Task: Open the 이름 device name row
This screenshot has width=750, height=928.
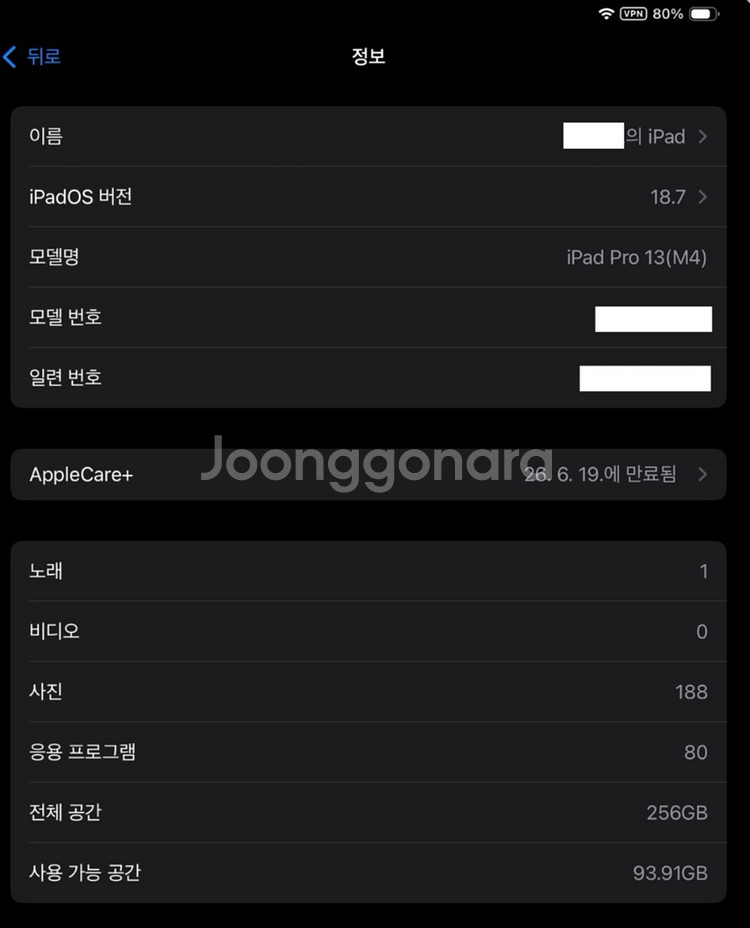Action: coord(368,137)
